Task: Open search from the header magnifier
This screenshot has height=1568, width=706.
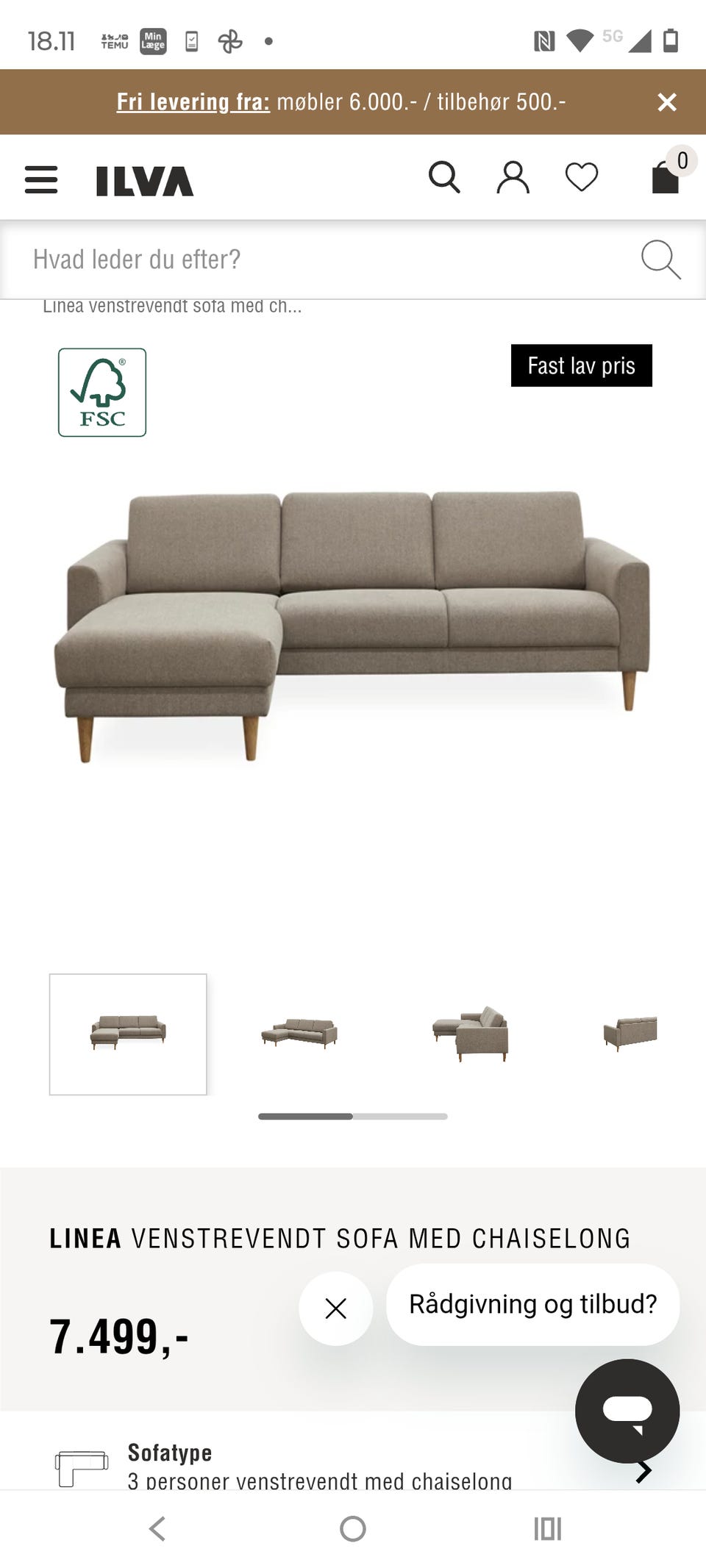Action: 444,177
